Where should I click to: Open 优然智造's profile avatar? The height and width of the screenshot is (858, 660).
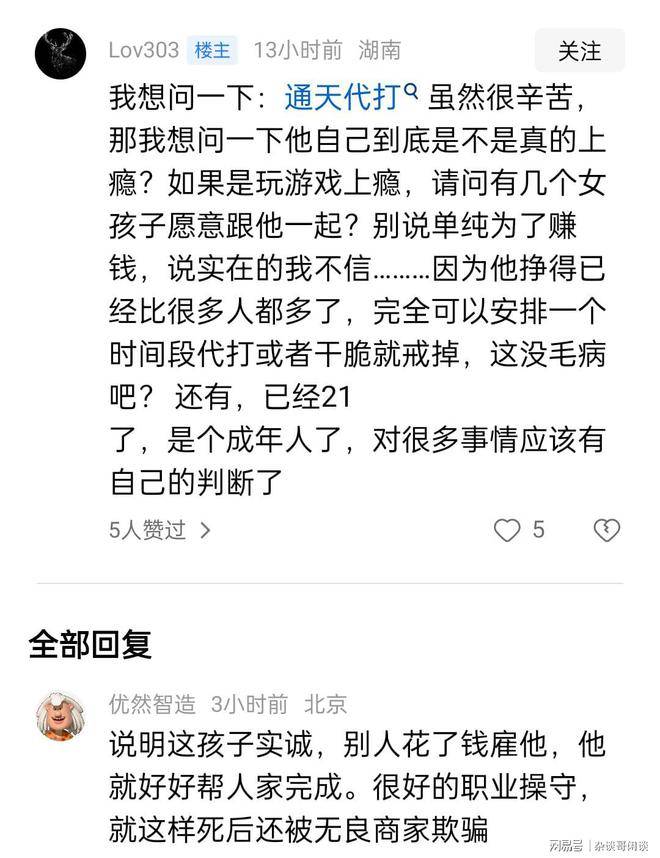point(60,714)
